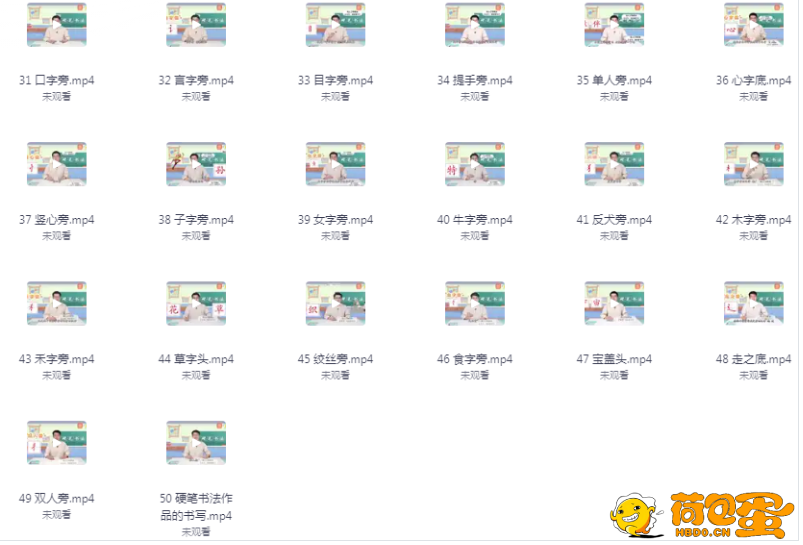This screenshot has width=803, height=545.
Task: Play video 48 走之底.mp4
Action: [x=754, y=304]
